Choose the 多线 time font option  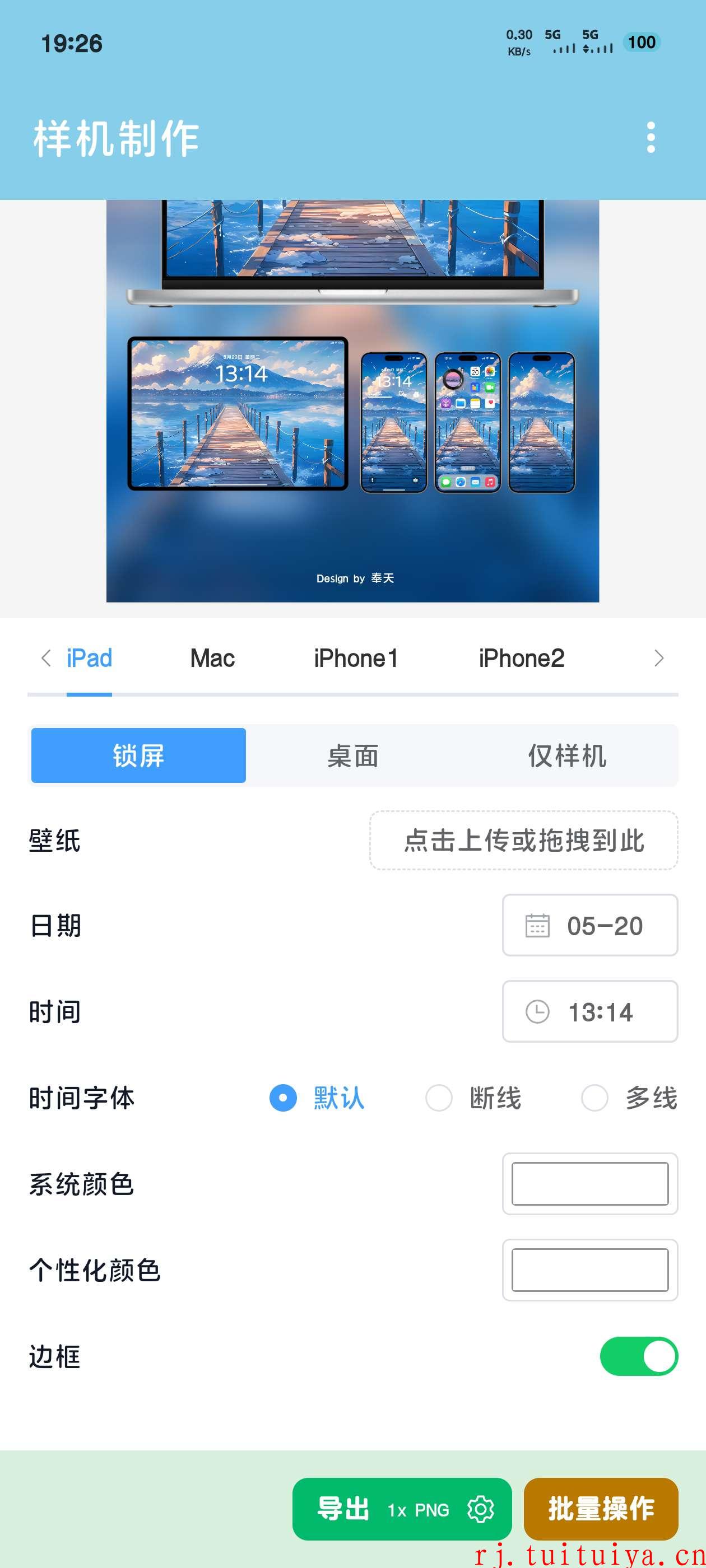click(629, 1098)
